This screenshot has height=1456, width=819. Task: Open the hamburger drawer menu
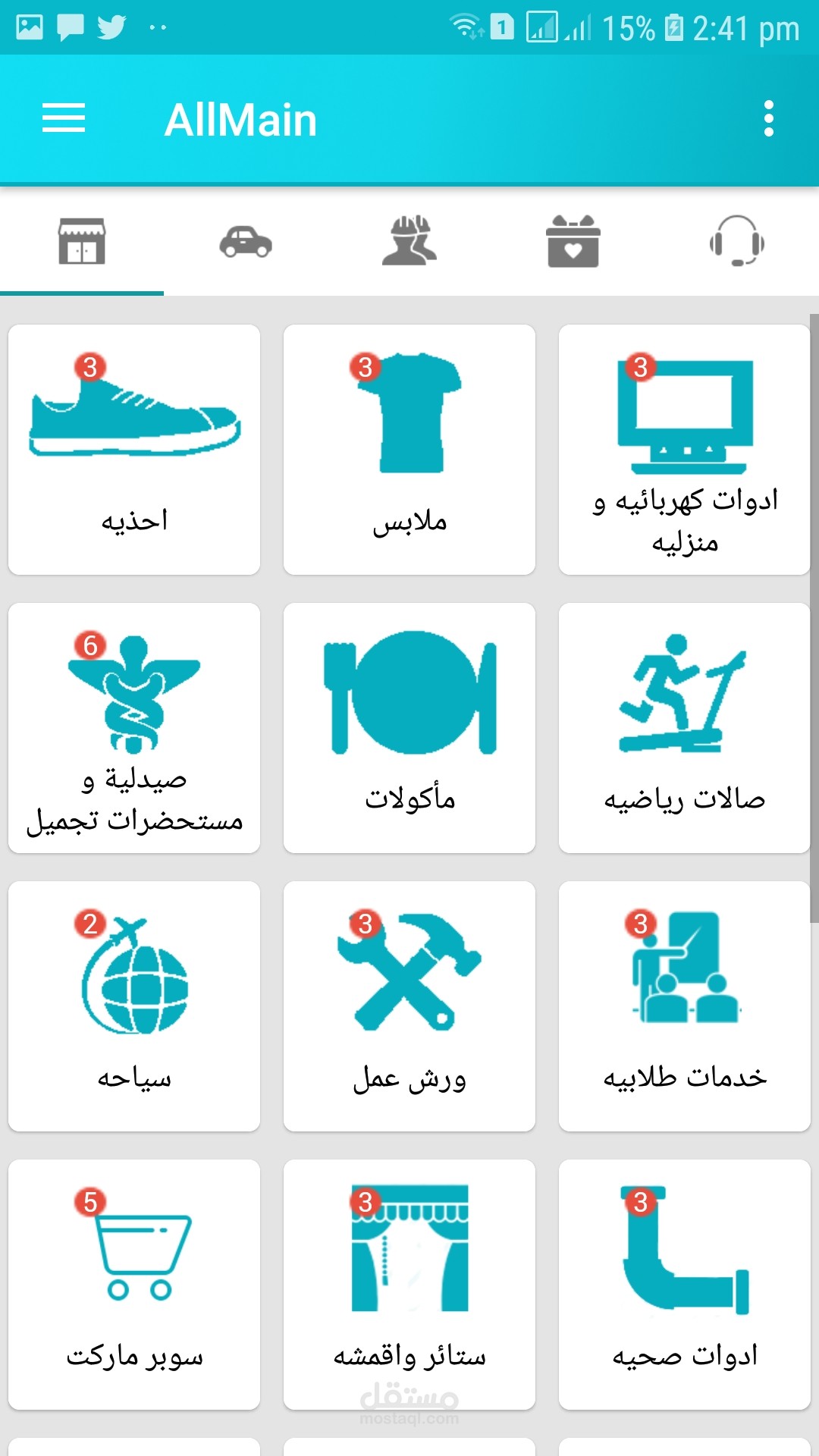[x=64, y=119]
